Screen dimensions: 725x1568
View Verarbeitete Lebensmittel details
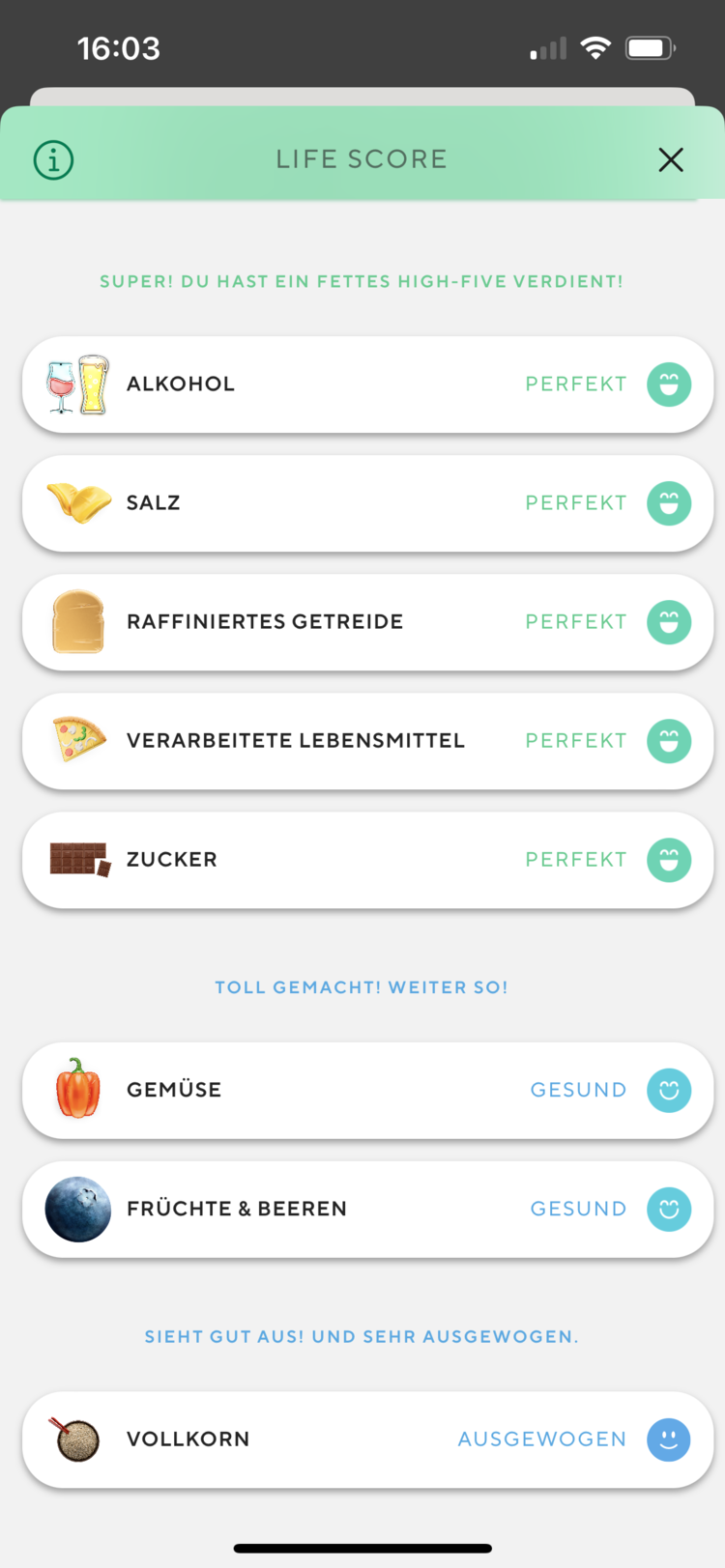tap(367, 741)
